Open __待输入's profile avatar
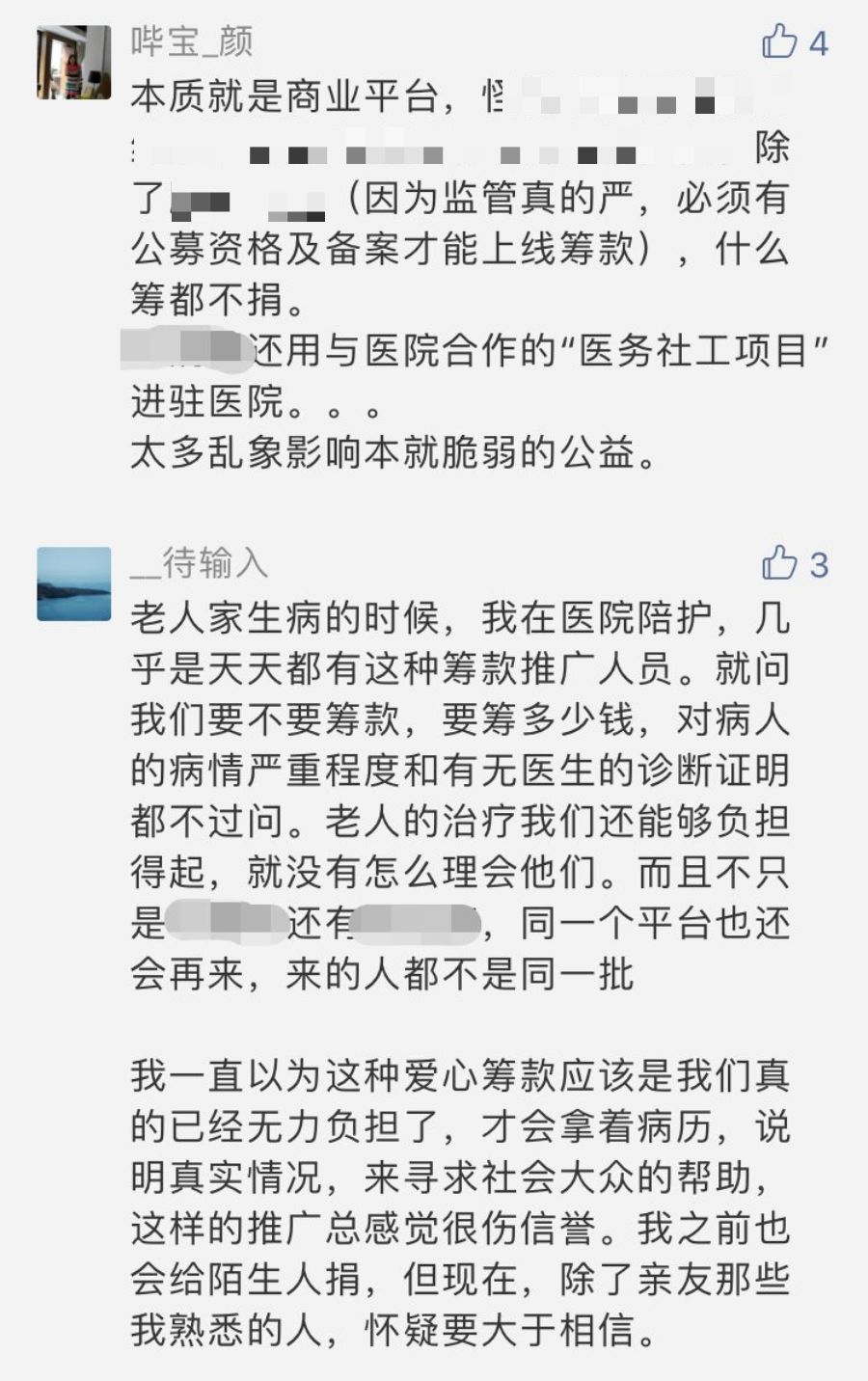This screenshot has height=1381, width=868. tap(74, 583)
